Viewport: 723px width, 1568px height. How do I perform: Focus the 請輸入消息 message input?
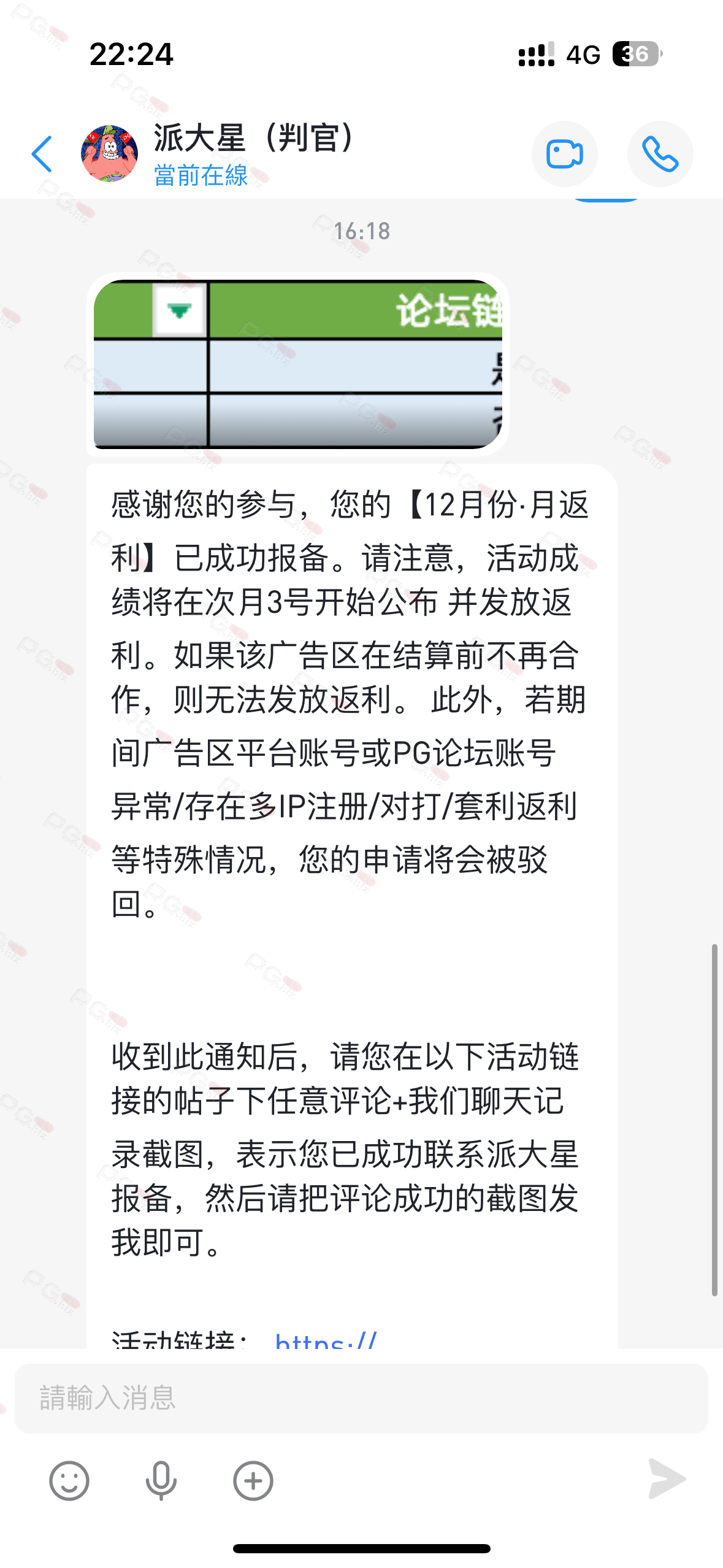(x=361, y=1399)
